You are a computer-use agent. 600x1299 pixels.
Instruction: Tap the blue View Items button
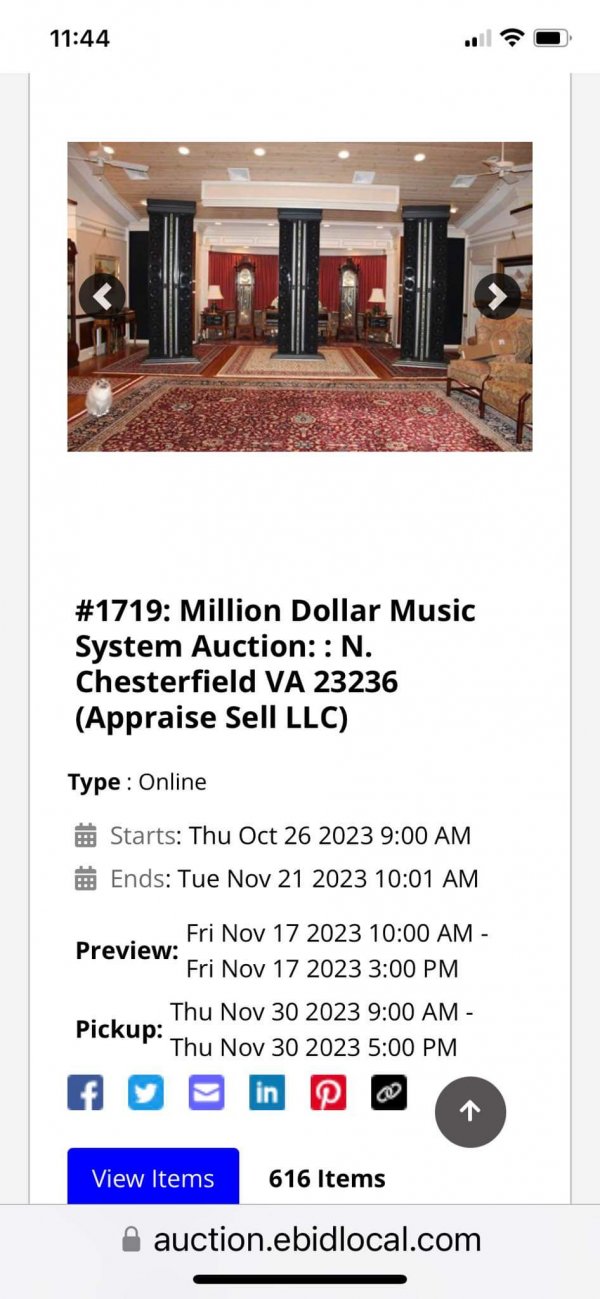coord(153,1177)
